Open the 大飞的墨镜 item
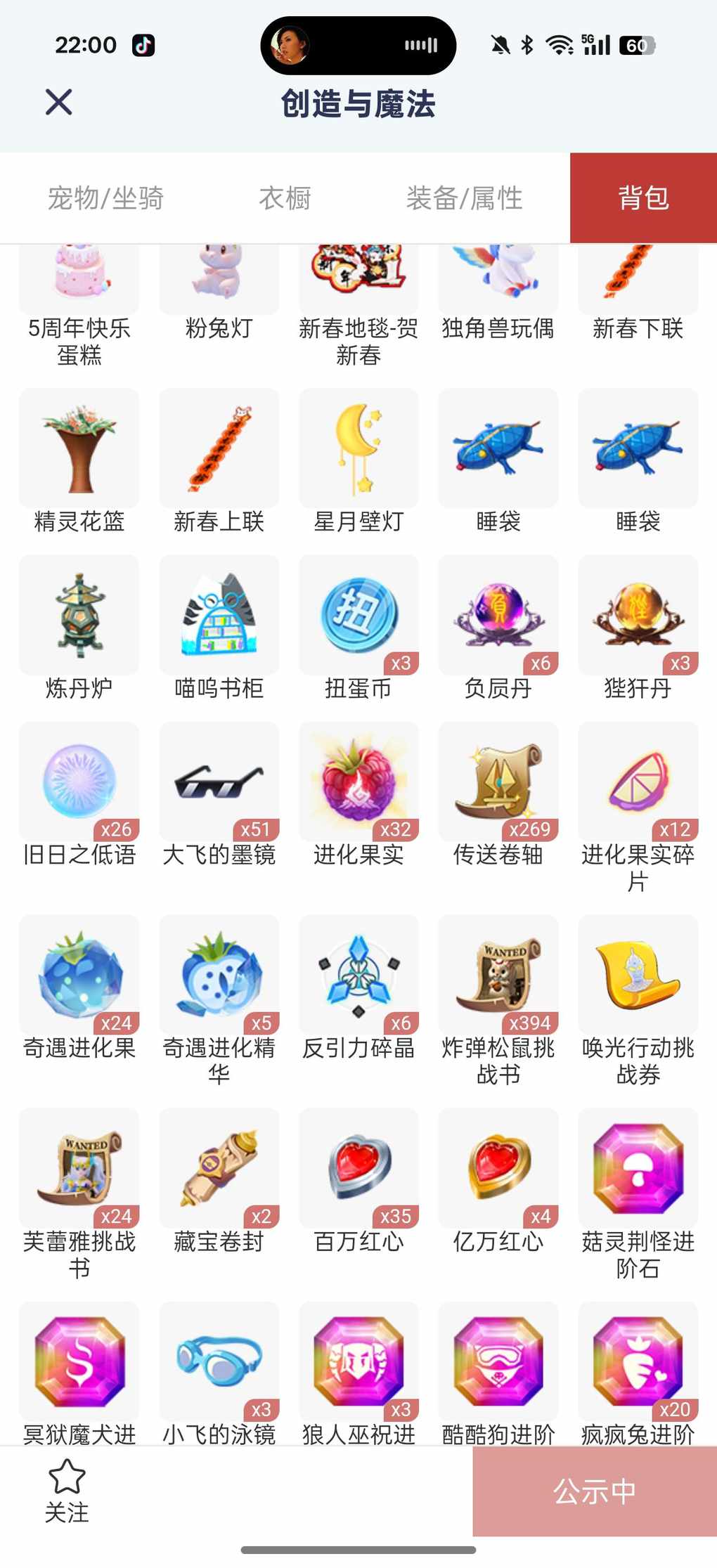This screenshot has height=1568, width=717. (219, 782)
